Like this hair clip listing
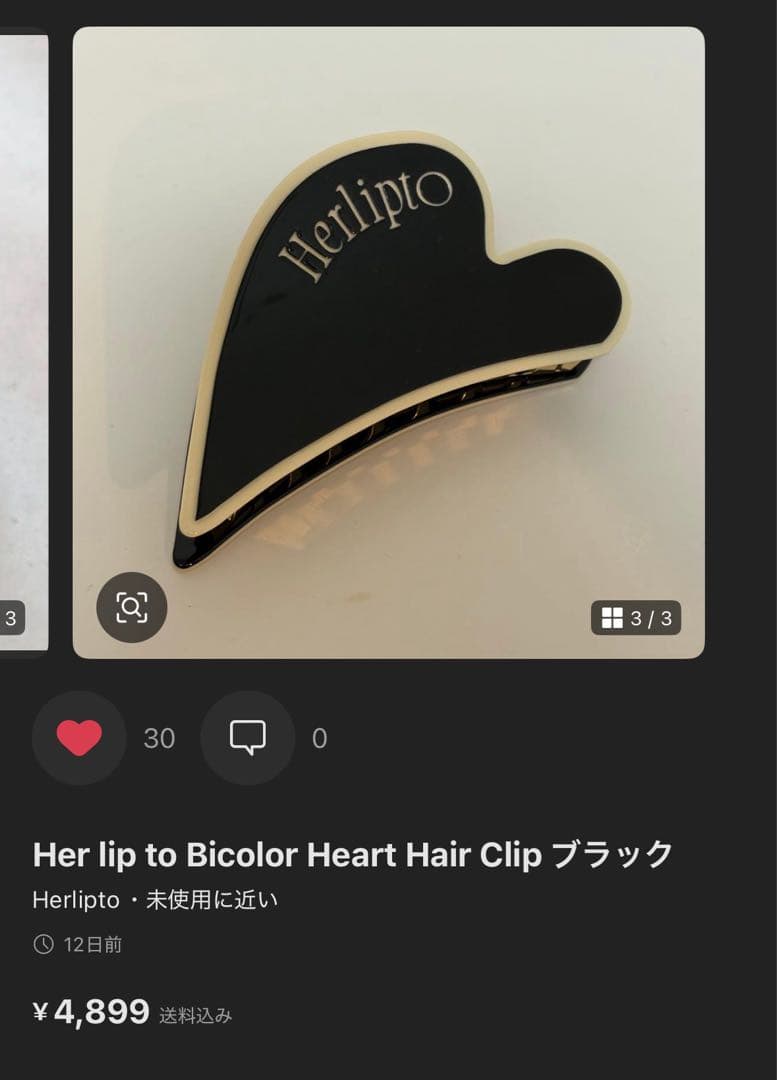The width and height of the screenshot is (777, 1080). [x=79, y=738]
